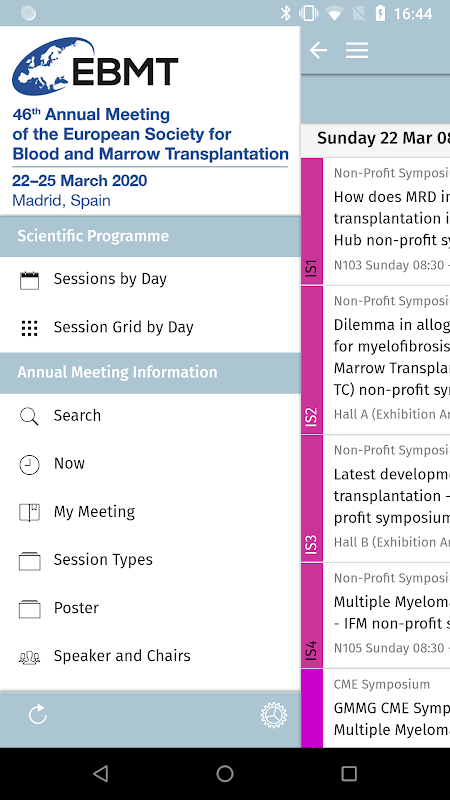Viewport: 450px width, 800px height.
Task: Tap the system back button
Action: [101, 774]
